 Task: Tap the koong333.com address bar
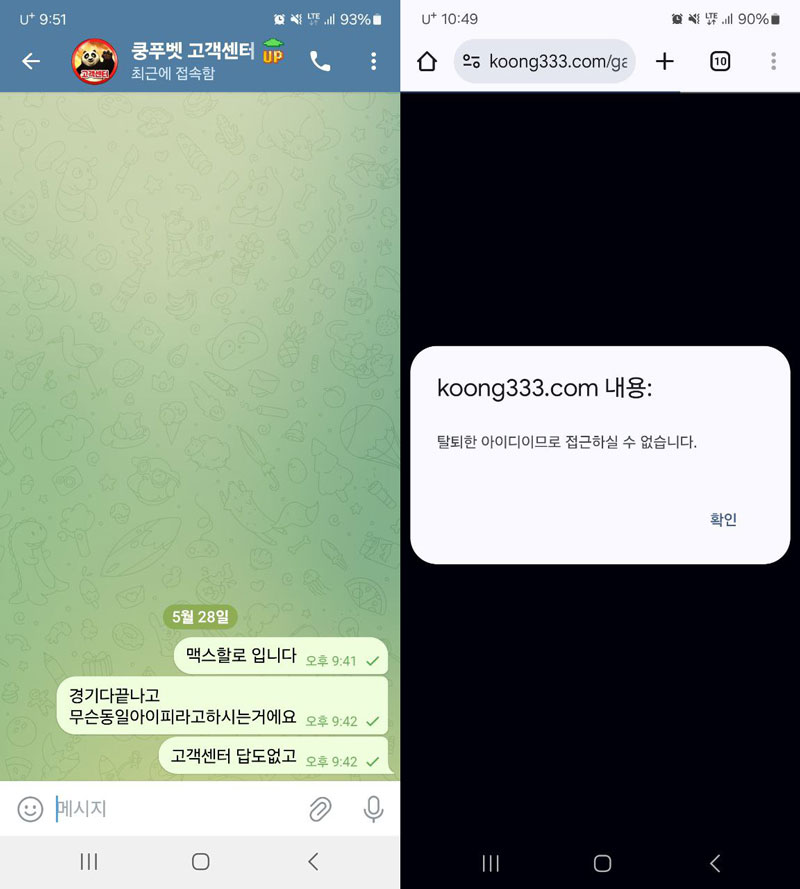(x=545, y=62)
